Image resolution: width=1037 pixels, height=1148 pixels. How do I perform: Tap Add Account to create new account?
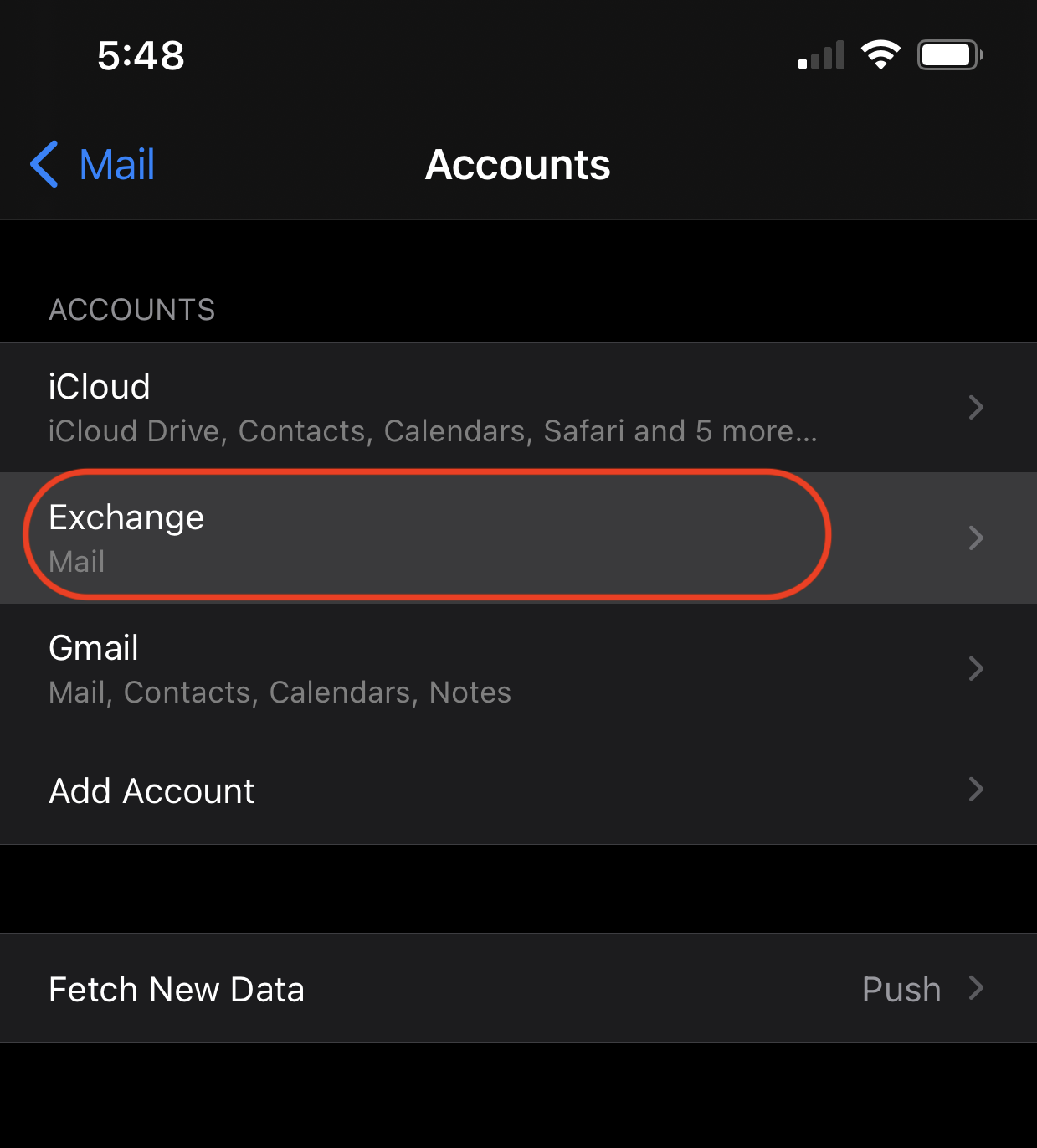[x=151, y=790]
